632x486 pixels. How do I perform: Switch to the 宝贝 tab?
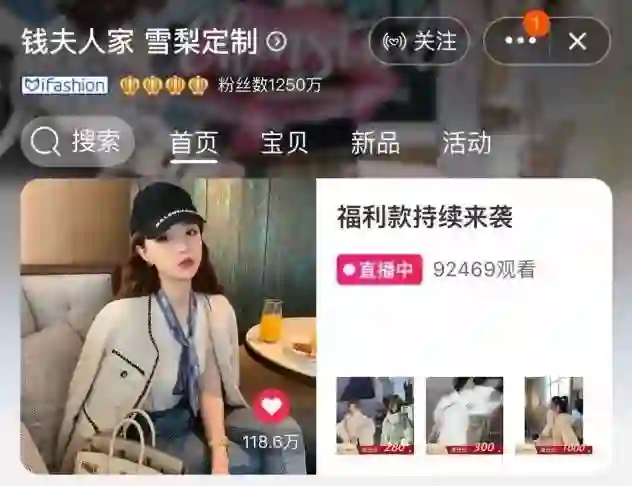point(284,143)
